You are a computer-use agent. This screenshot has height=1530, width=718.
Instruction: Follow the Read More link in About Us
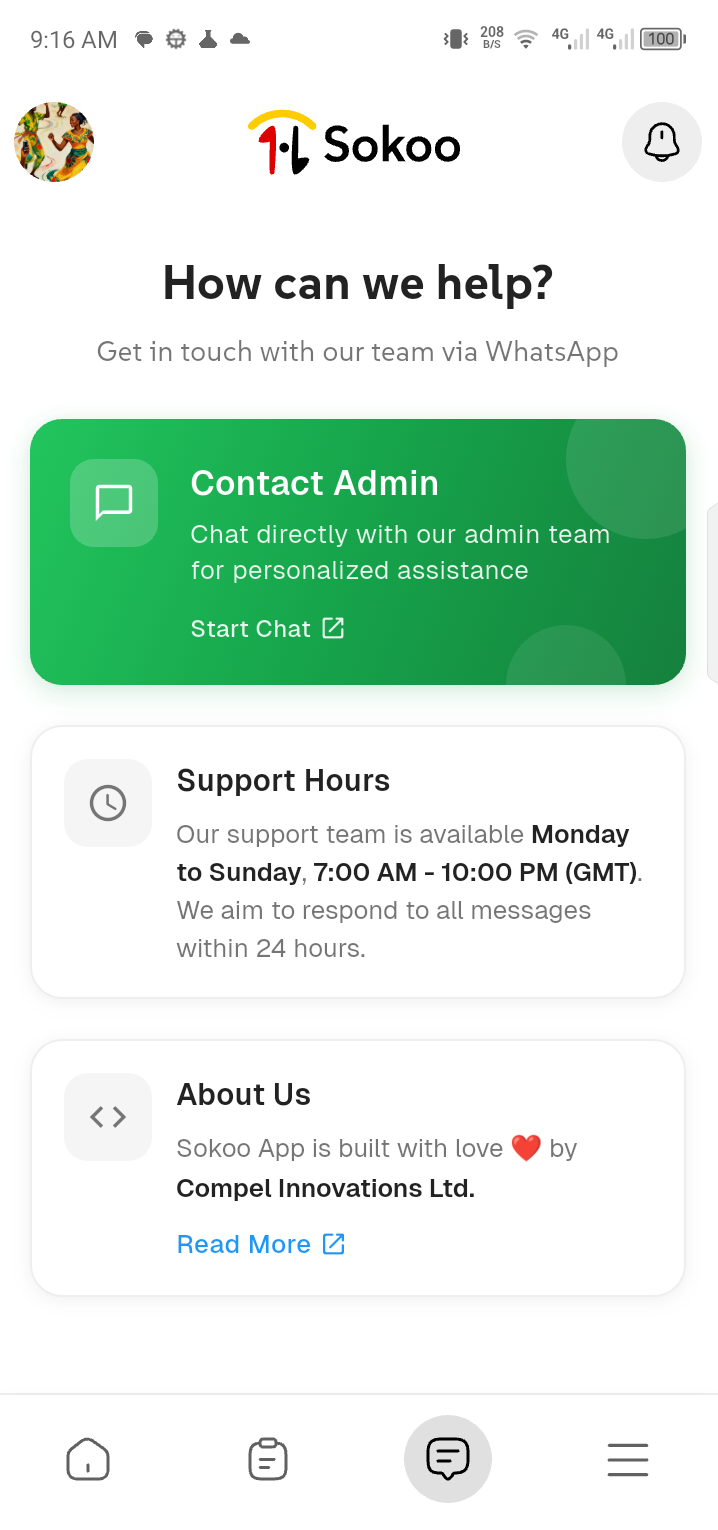click(260, 1244)
